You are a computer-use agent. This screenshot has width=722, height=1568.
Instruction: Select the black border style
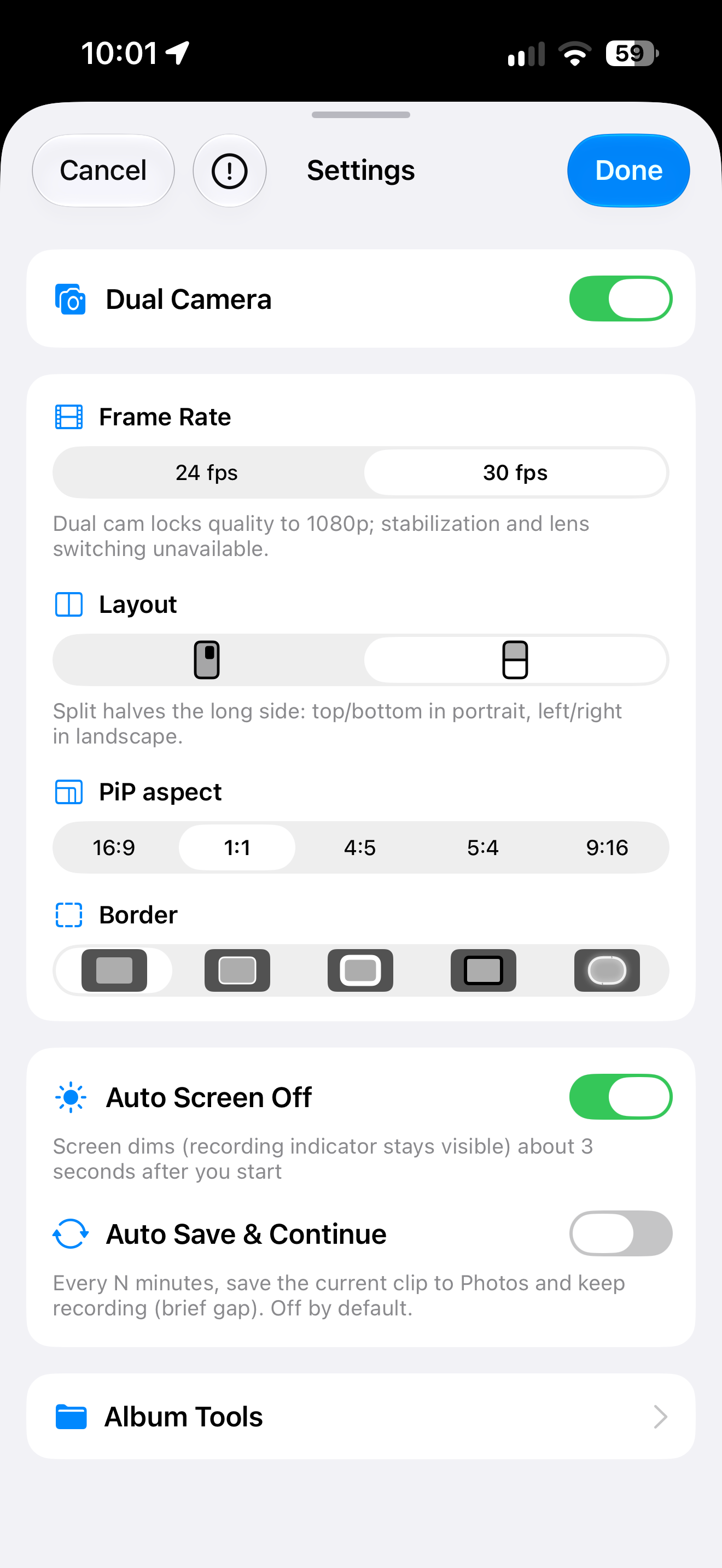tap(483, 970)
